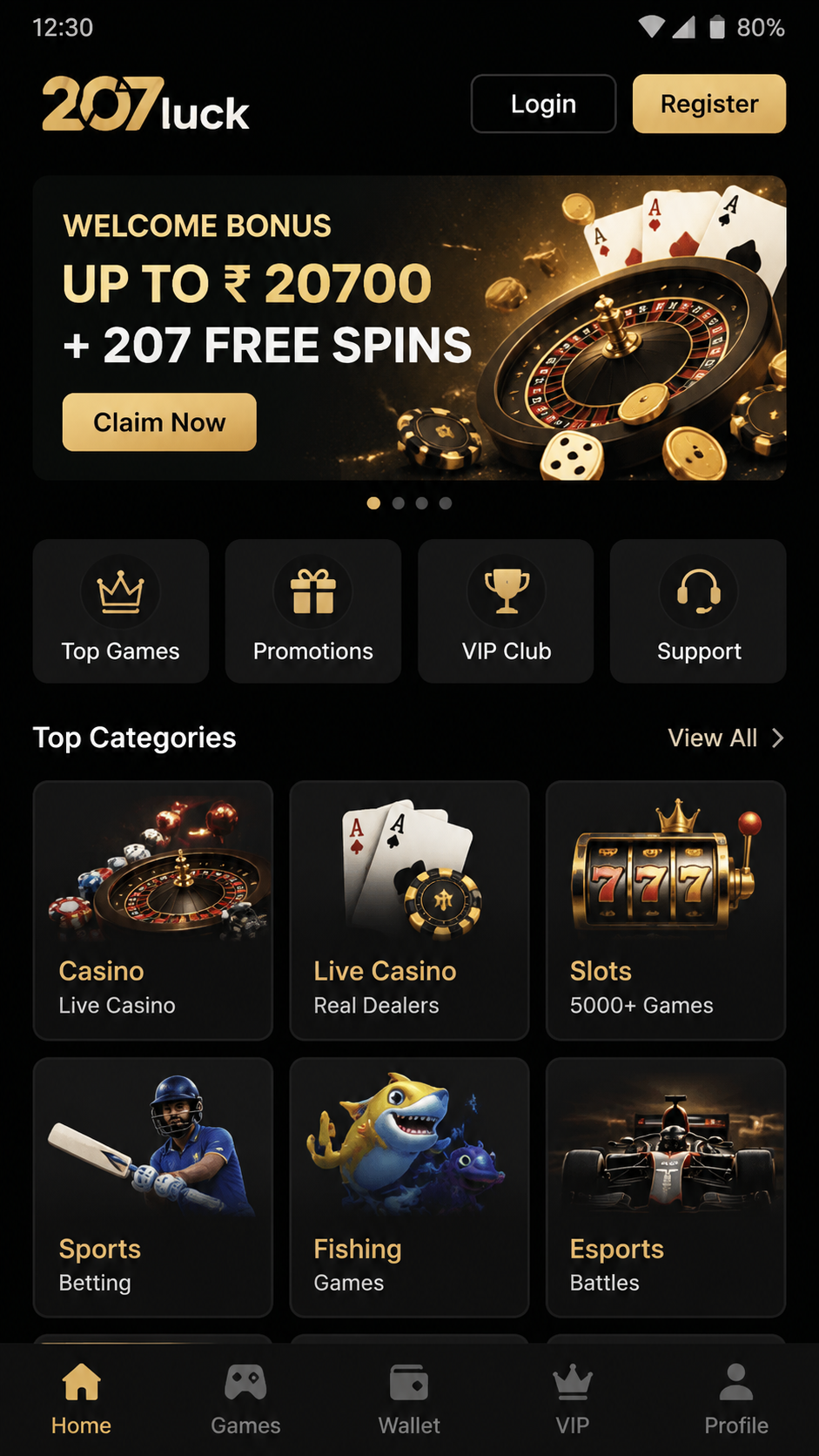Contact Support via headset shortcut
Screen dimensions: 819x1456
[698, 611]
